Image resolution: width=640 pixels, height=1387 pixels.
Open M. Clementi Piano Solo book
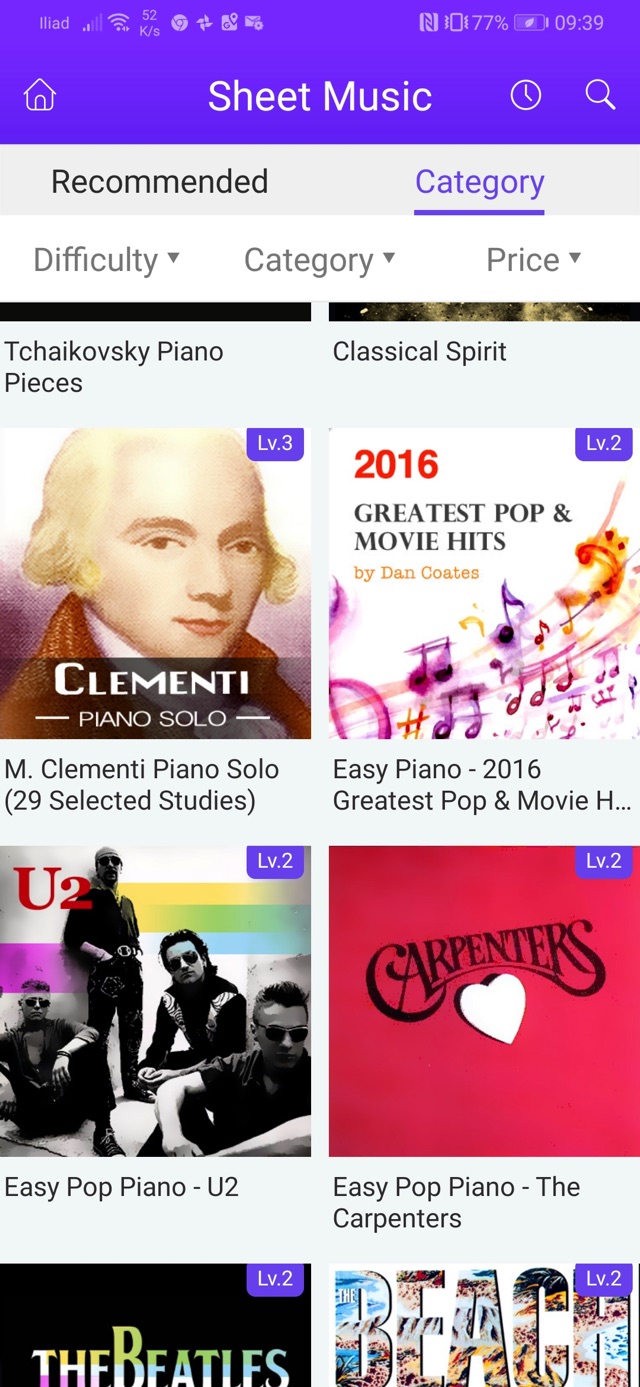155,584
